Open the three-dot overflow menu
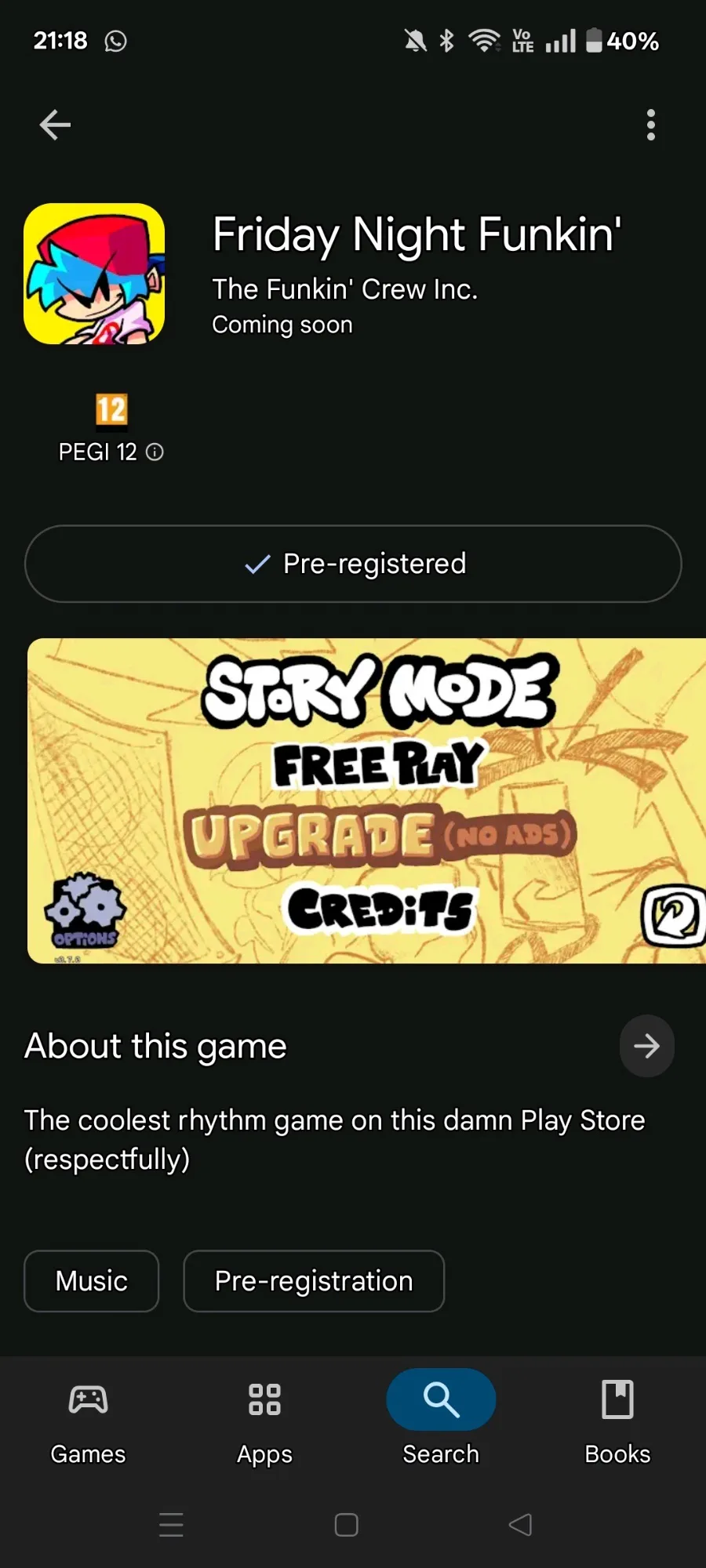This screenshot has height=1568, width=706. click(x=650, y=125)
